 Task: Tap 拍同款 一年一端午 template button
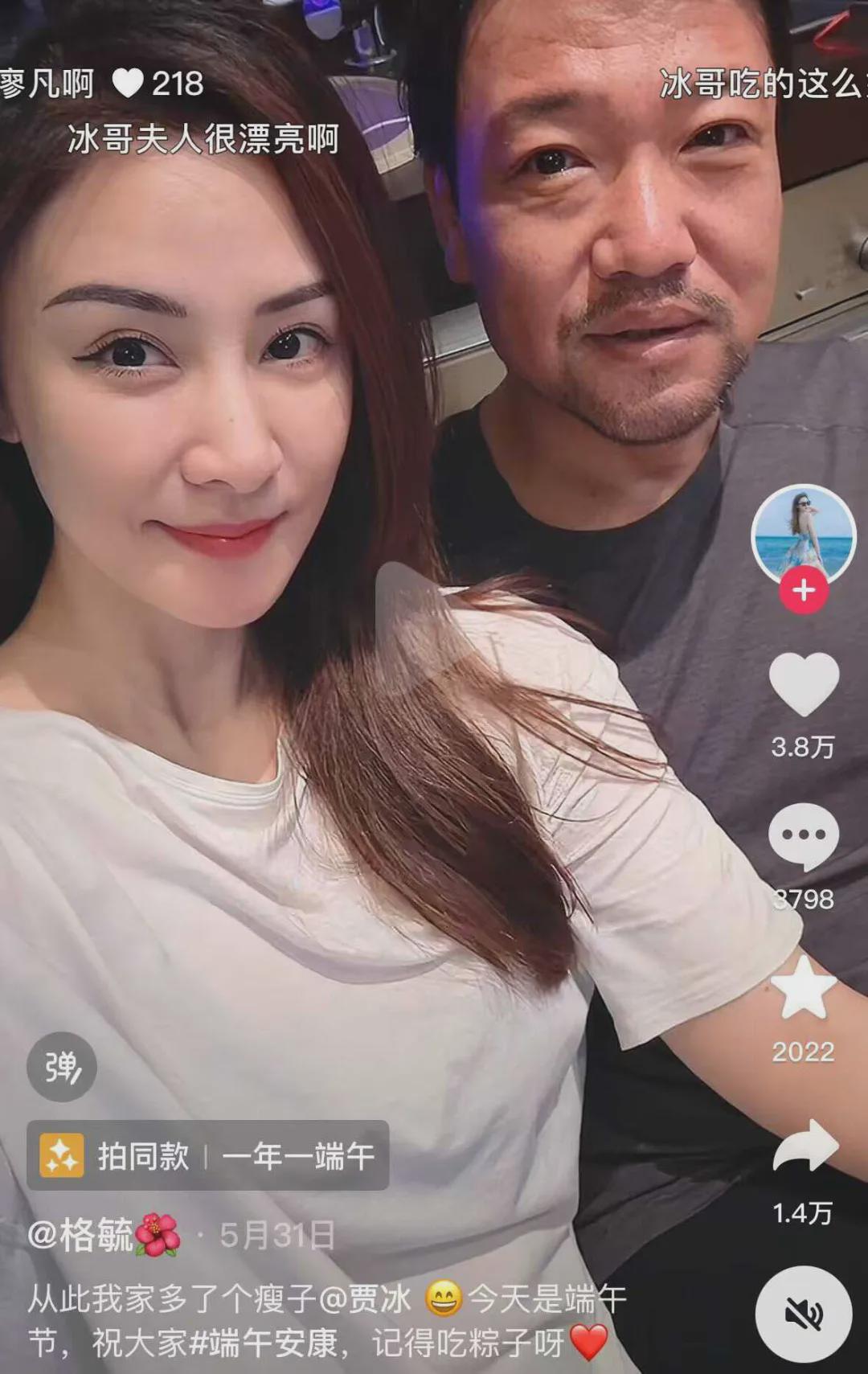pyautogui.click(x=208, y=1155)
